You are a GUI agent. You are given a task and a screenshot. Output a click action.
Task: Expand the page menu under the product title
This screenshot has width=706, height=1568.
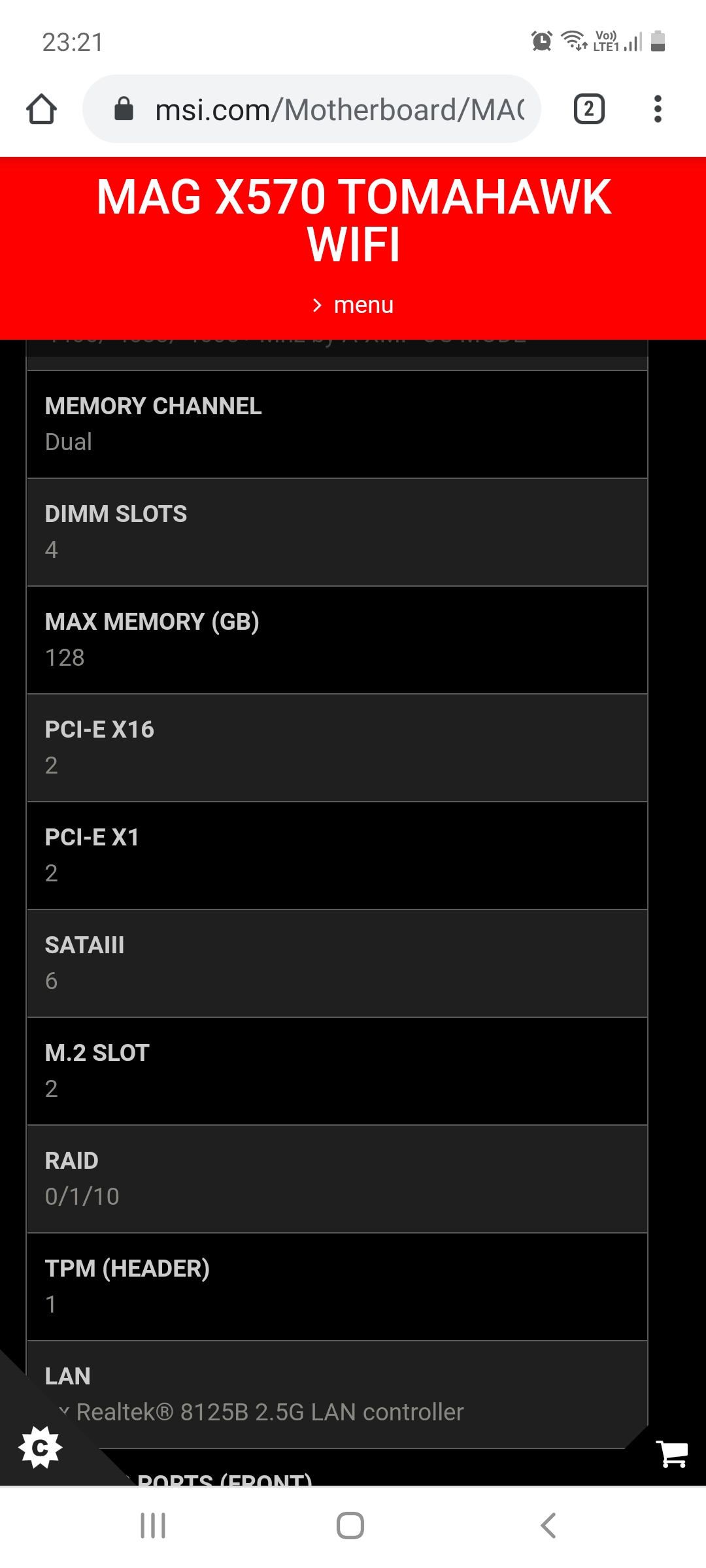[x=353, y=304]
